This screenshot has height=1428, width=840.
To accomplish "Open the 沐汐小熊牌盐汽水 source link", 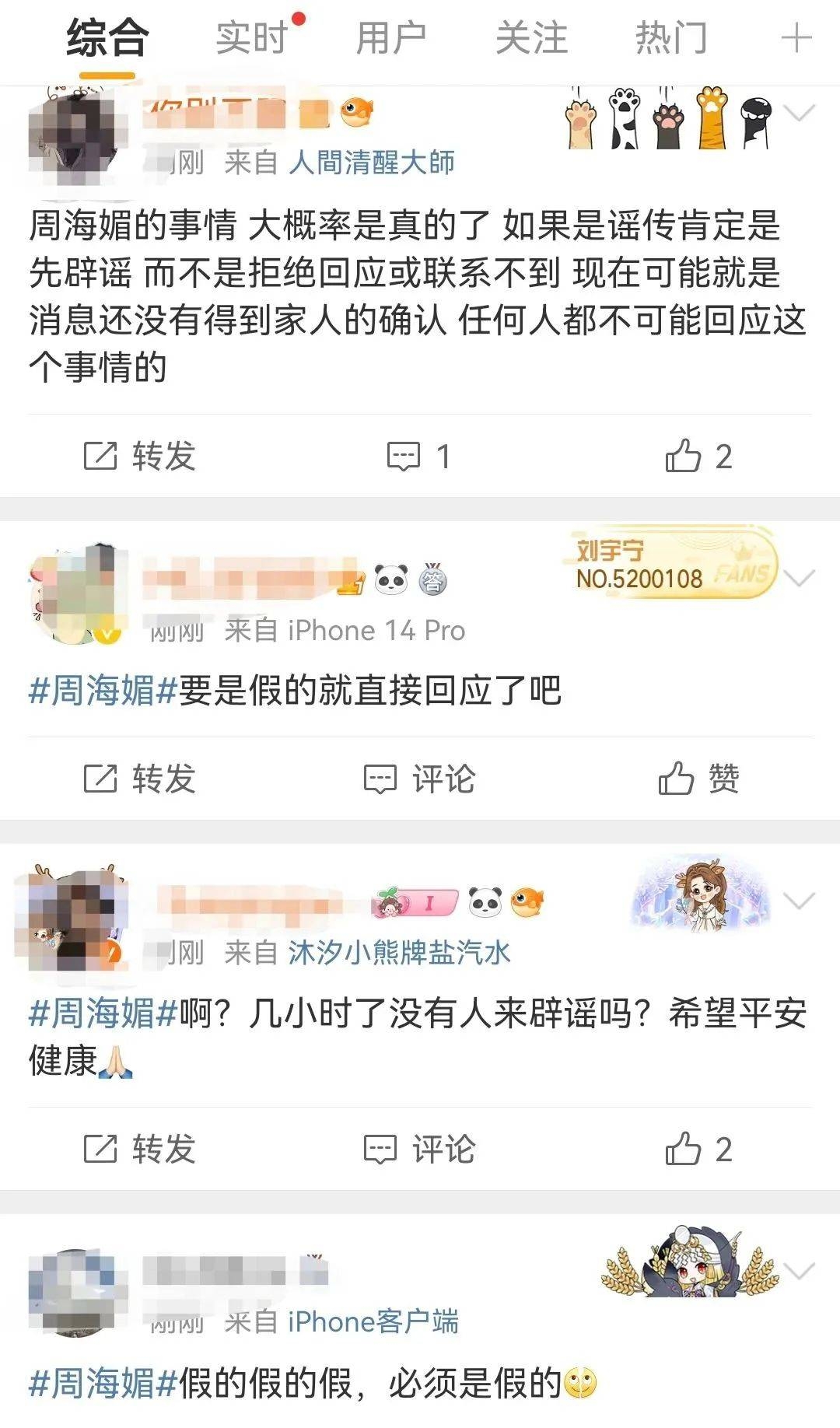I will pyautogui.click(x=399, y=952).
